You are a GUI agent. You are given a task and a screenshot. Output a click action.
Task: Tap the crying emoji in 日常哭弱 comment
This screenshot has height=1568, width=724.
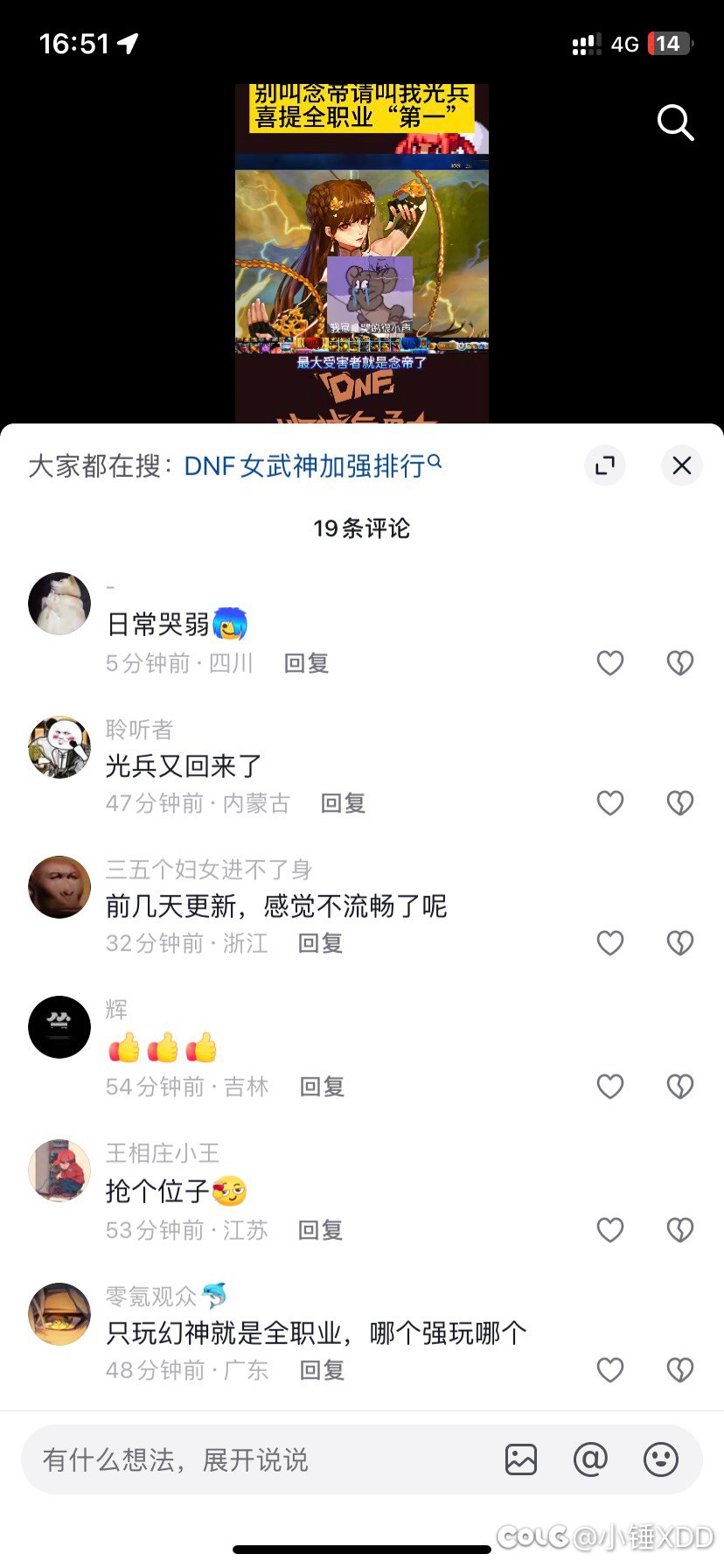232,624
